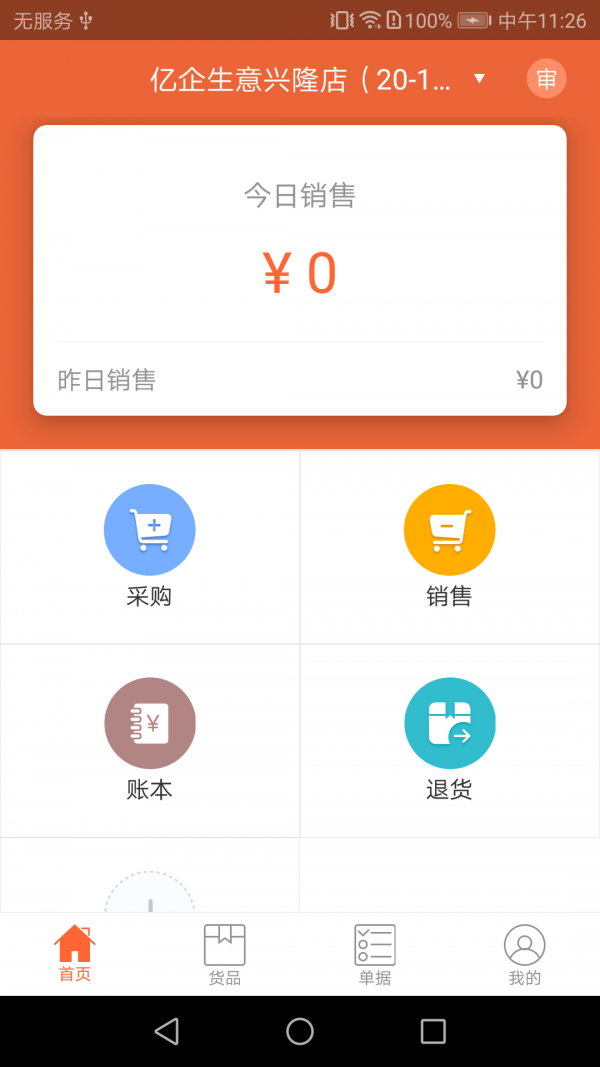Expand the store name dropdown

[x=479, y=79]
